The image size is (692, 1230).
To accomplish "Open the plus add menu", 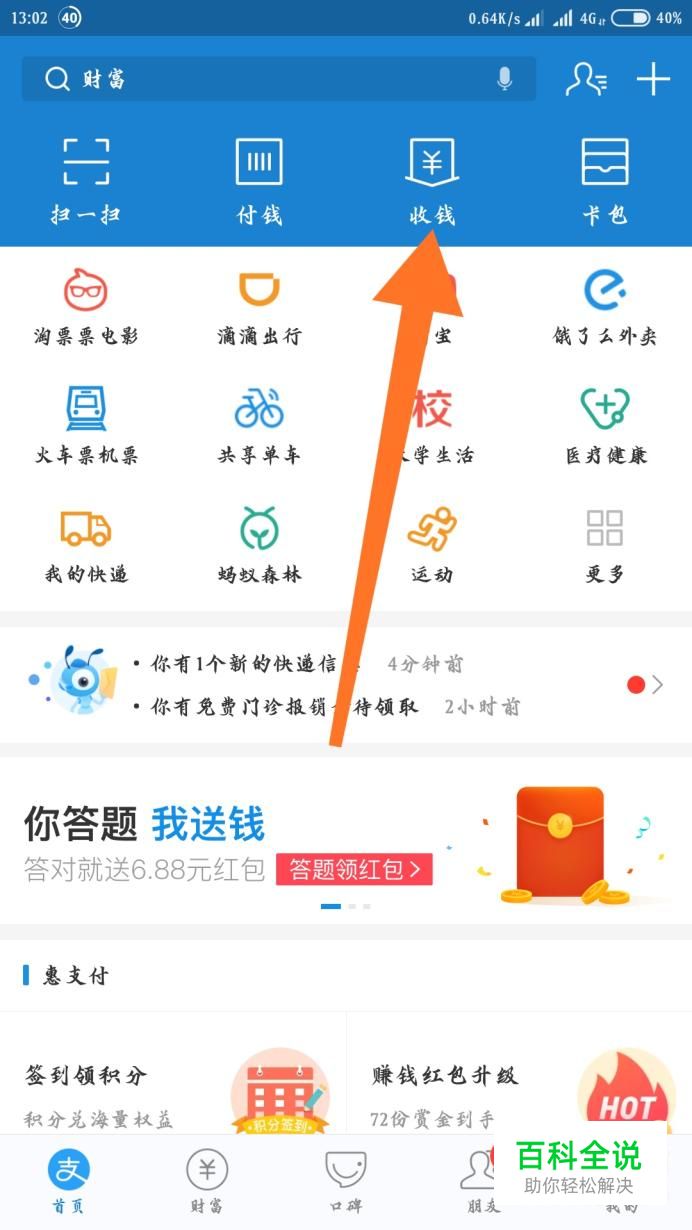I will [653, 79].
